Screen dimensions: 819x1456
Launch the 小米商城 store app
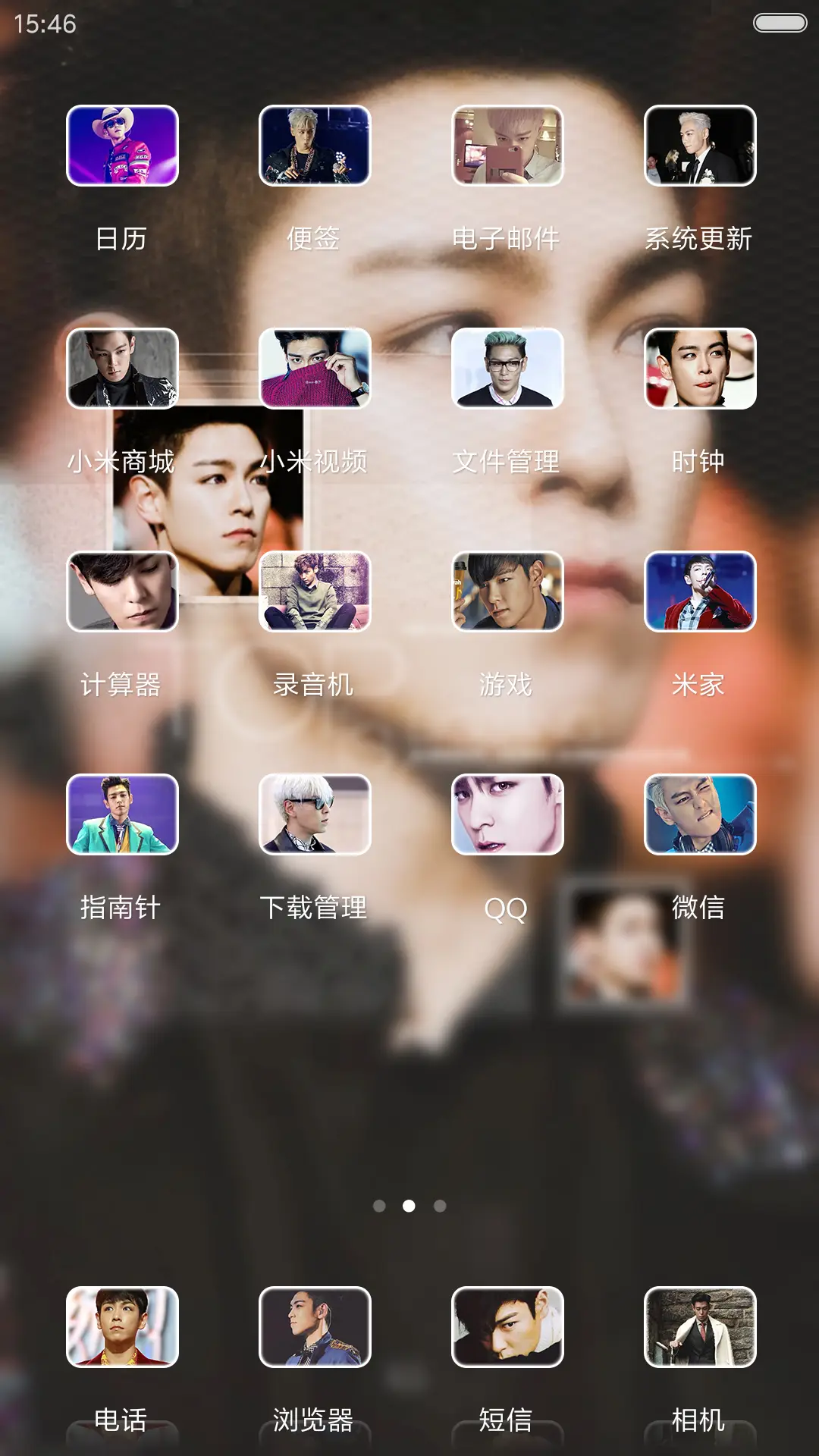(x=122, y=369)
